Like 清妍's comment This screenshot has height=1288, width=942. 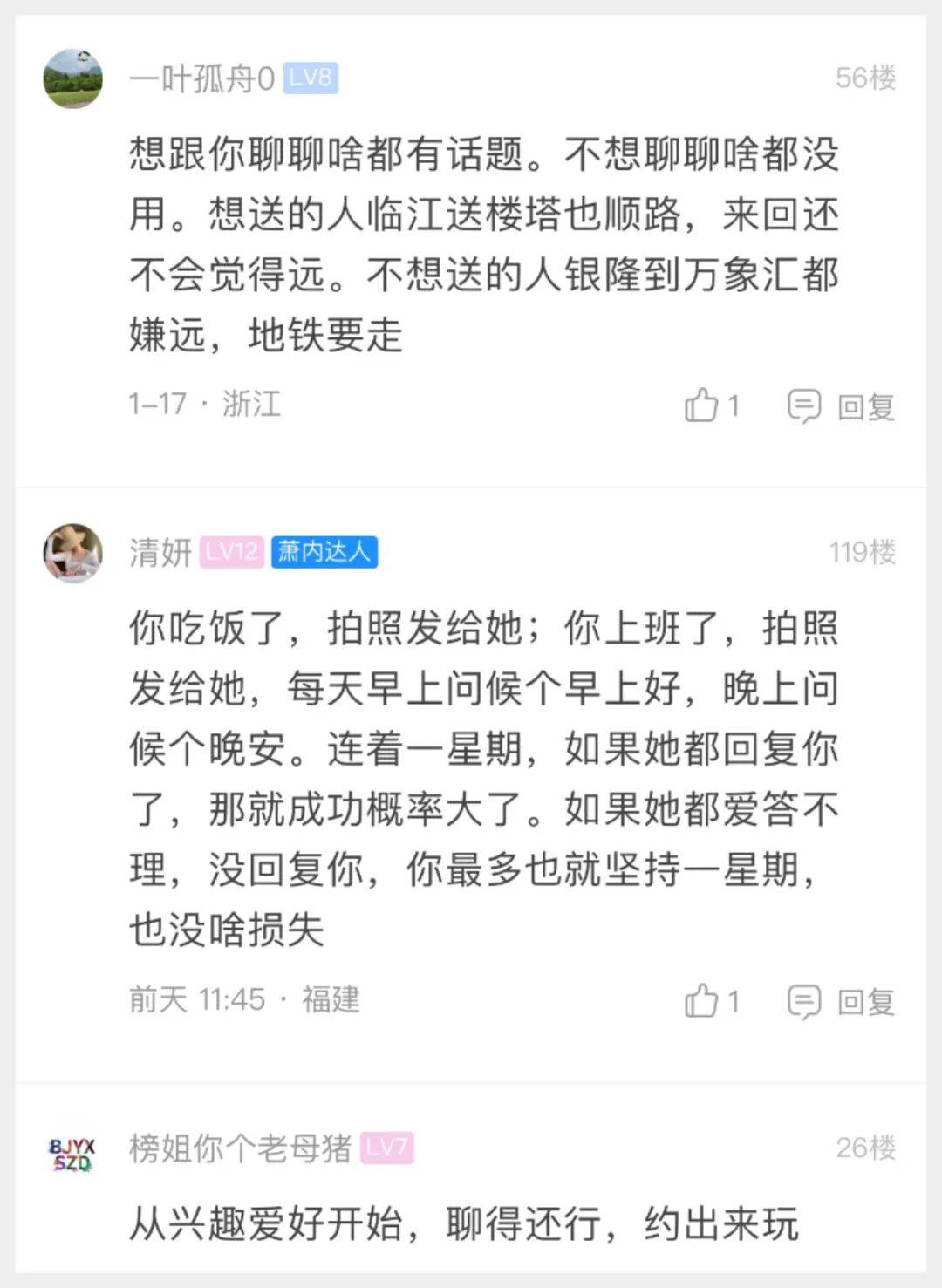(702, 1001)
